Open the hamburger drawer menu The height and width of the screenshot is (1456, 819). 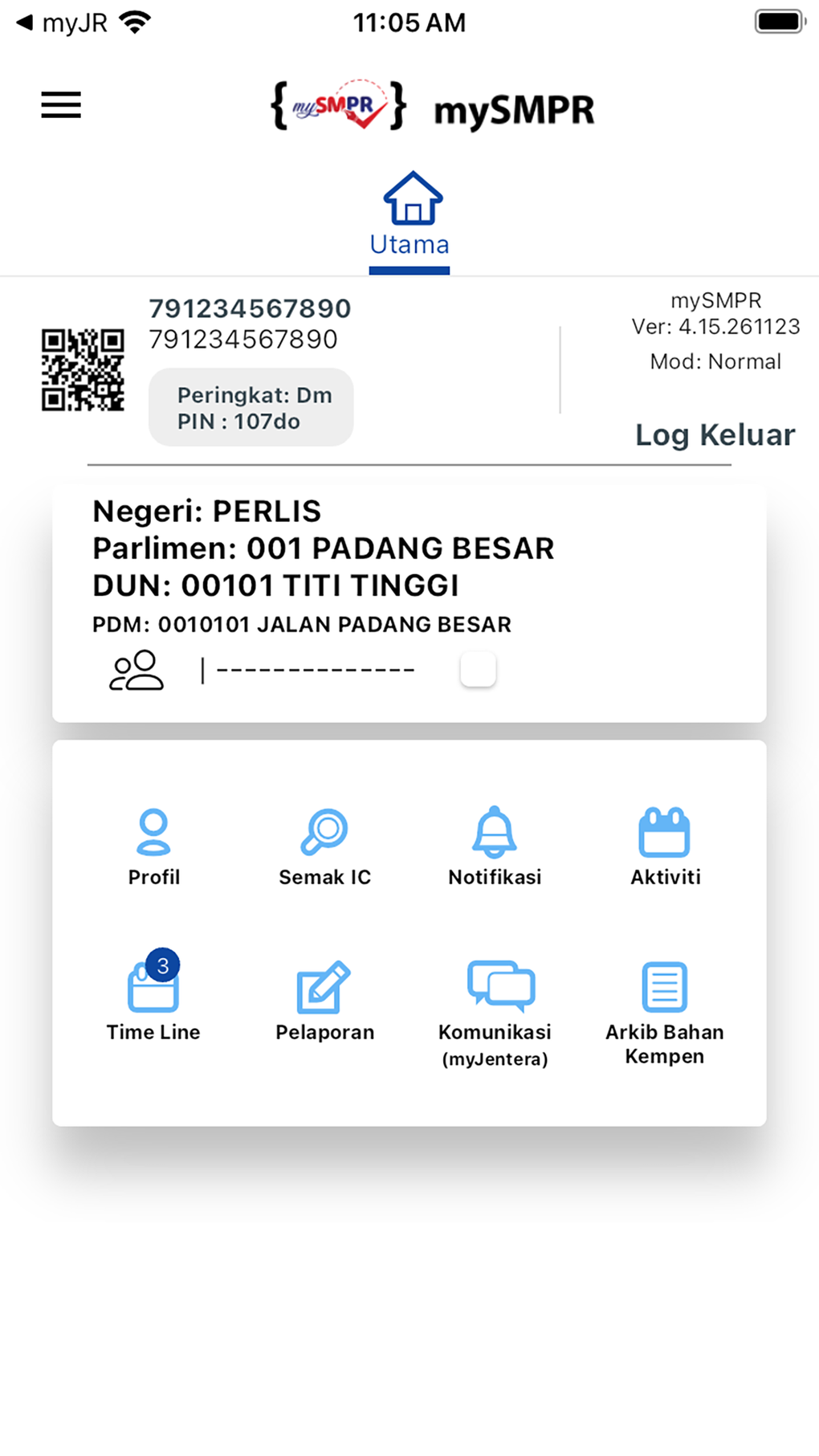[x=61, y=105]
